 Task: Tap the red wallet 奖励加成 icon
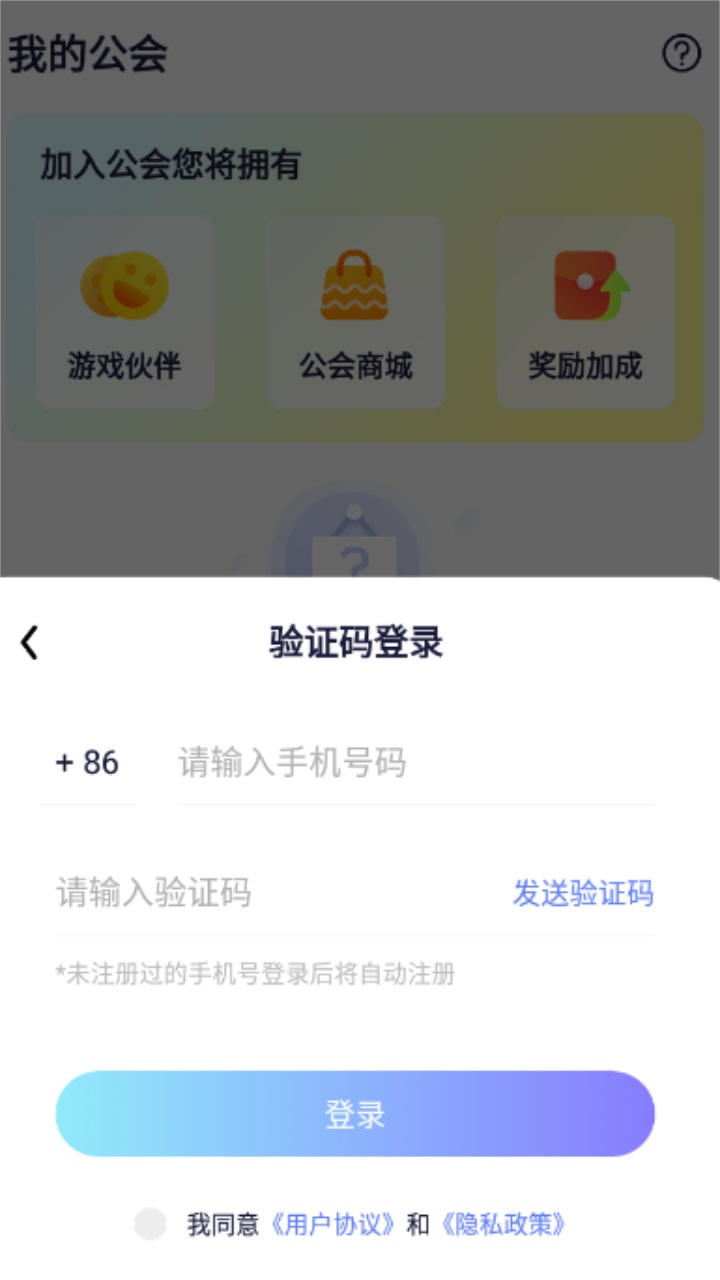[x=584, y=283]
